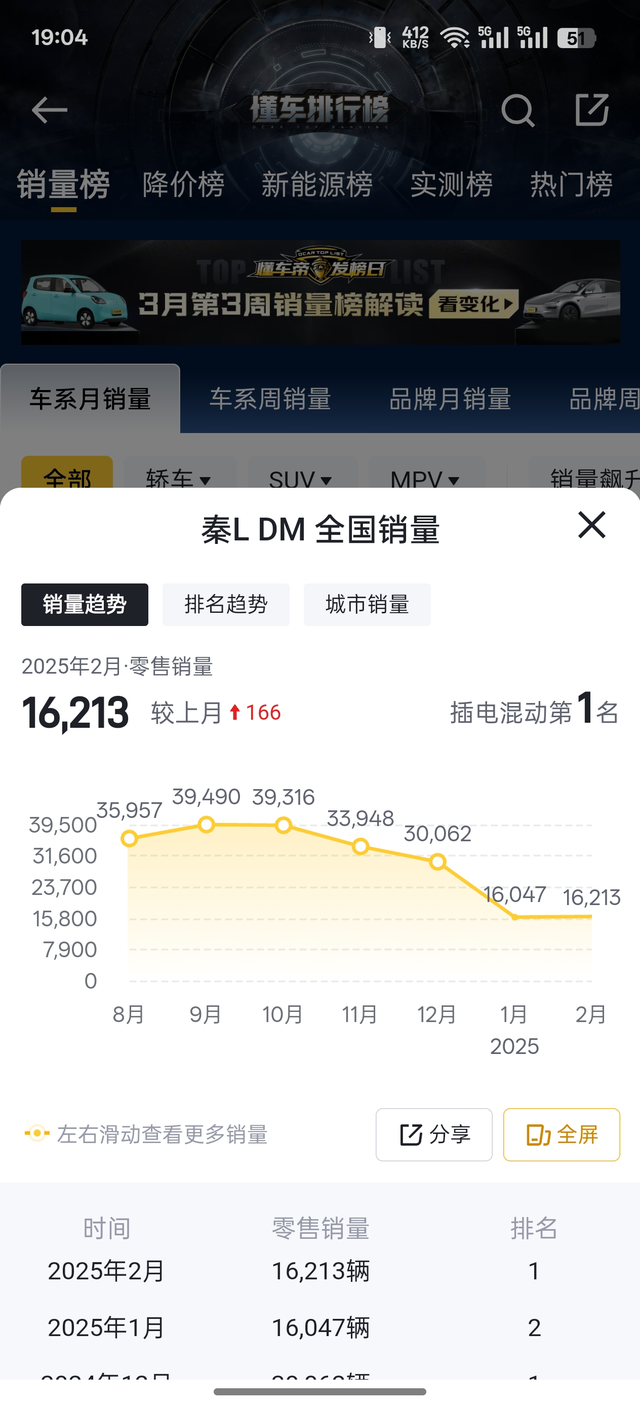Open the 实测榜 tab
Image resolution: width=640 pixels, height=1408 pixels.
click(x=452, y=184)
